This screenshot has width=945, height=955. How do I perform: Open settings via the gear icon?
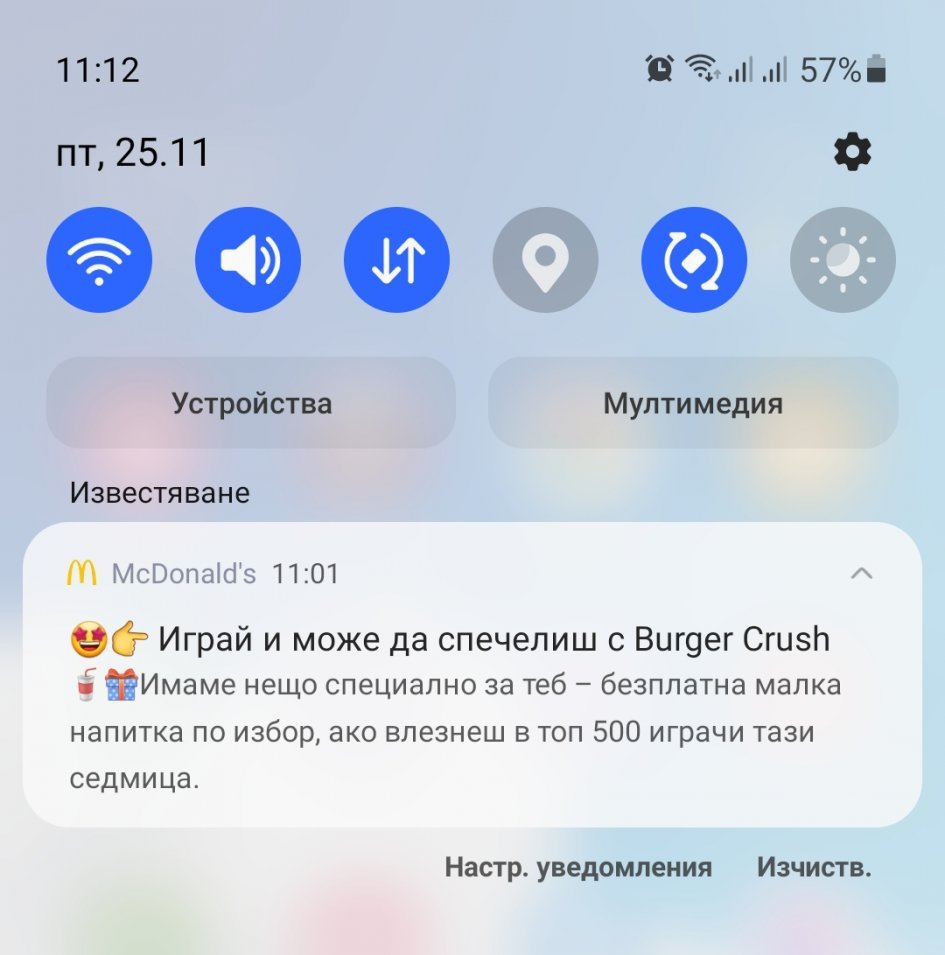coord(852,152)
